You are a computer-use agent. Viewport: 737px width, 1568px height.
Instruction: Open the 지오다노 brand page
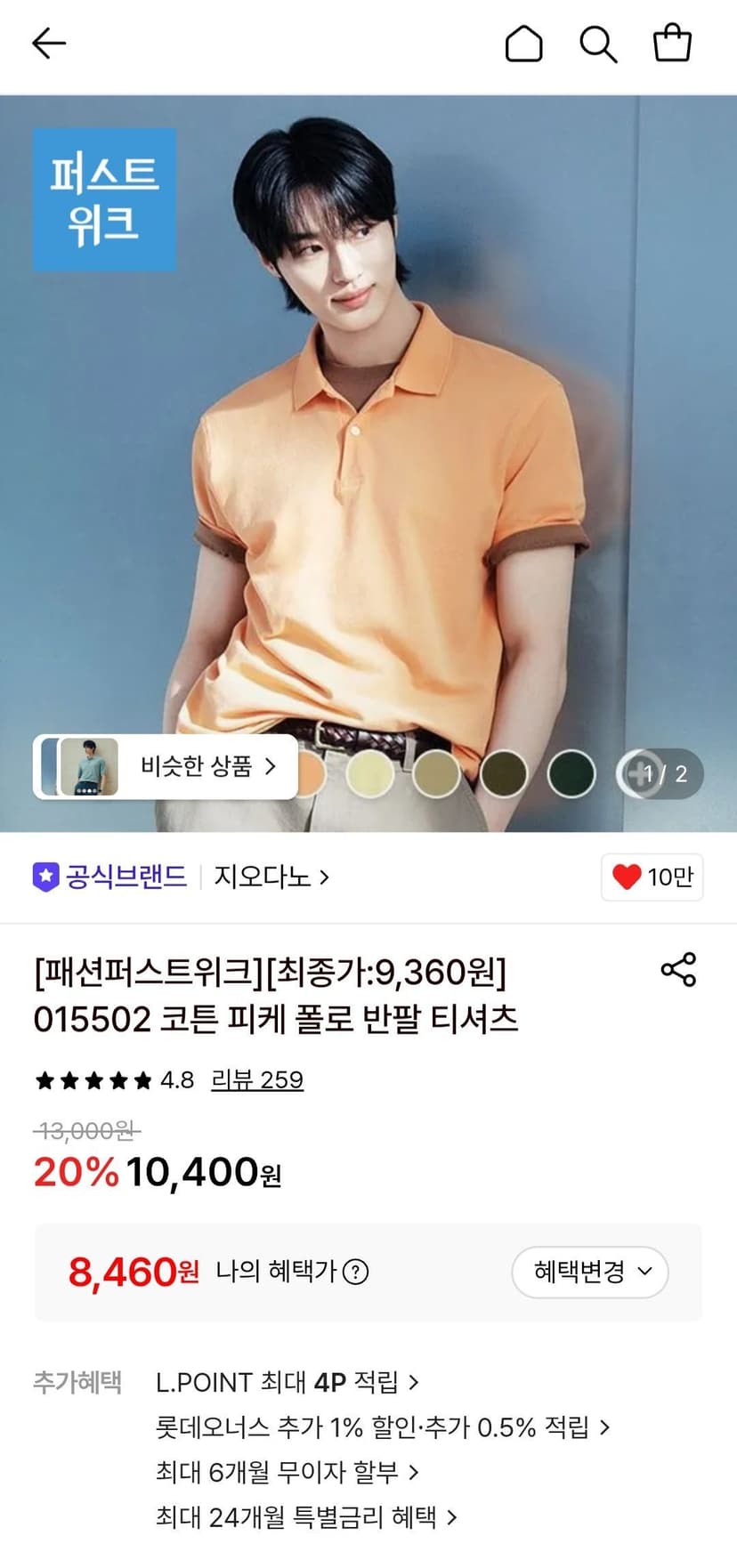pos(271,877)
